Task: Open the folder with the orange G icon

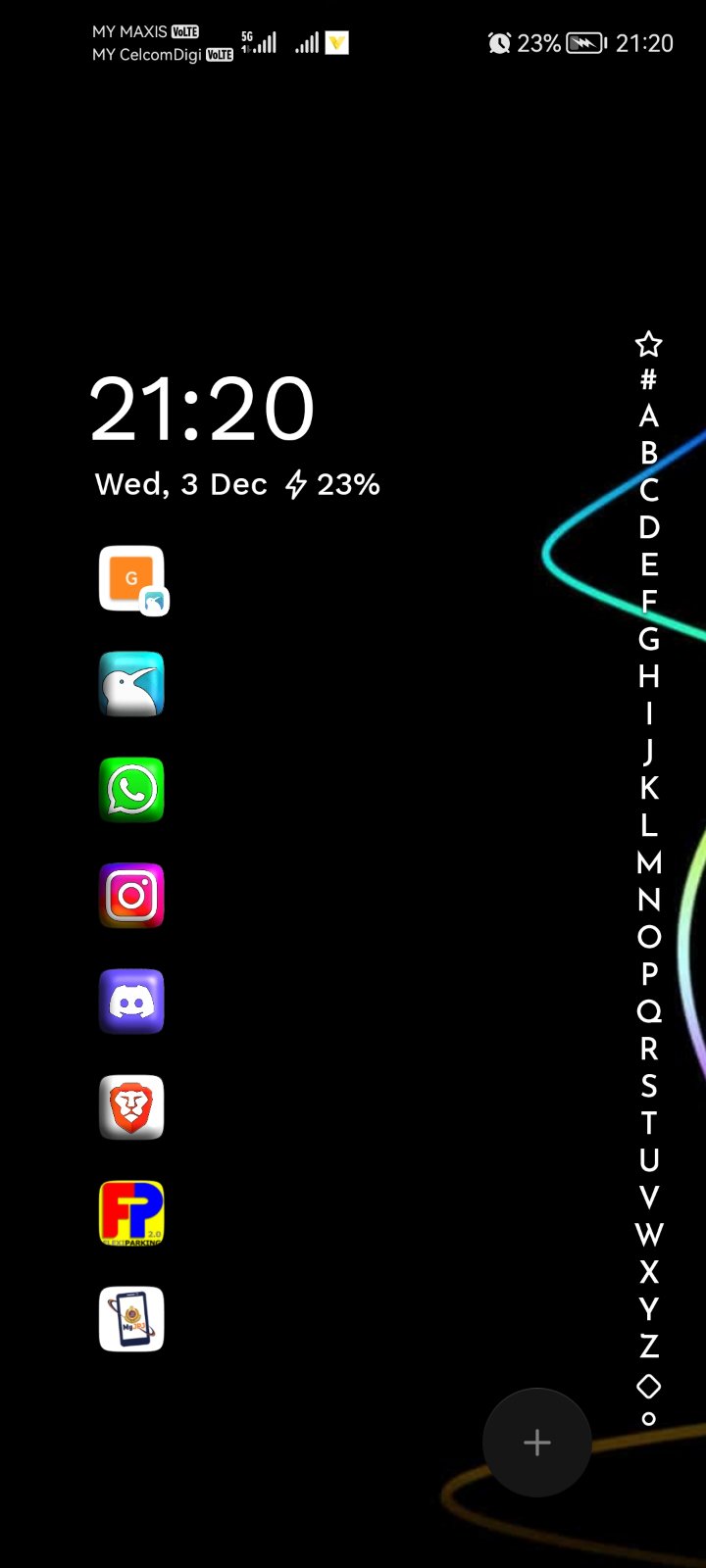Action: [132, 579]
